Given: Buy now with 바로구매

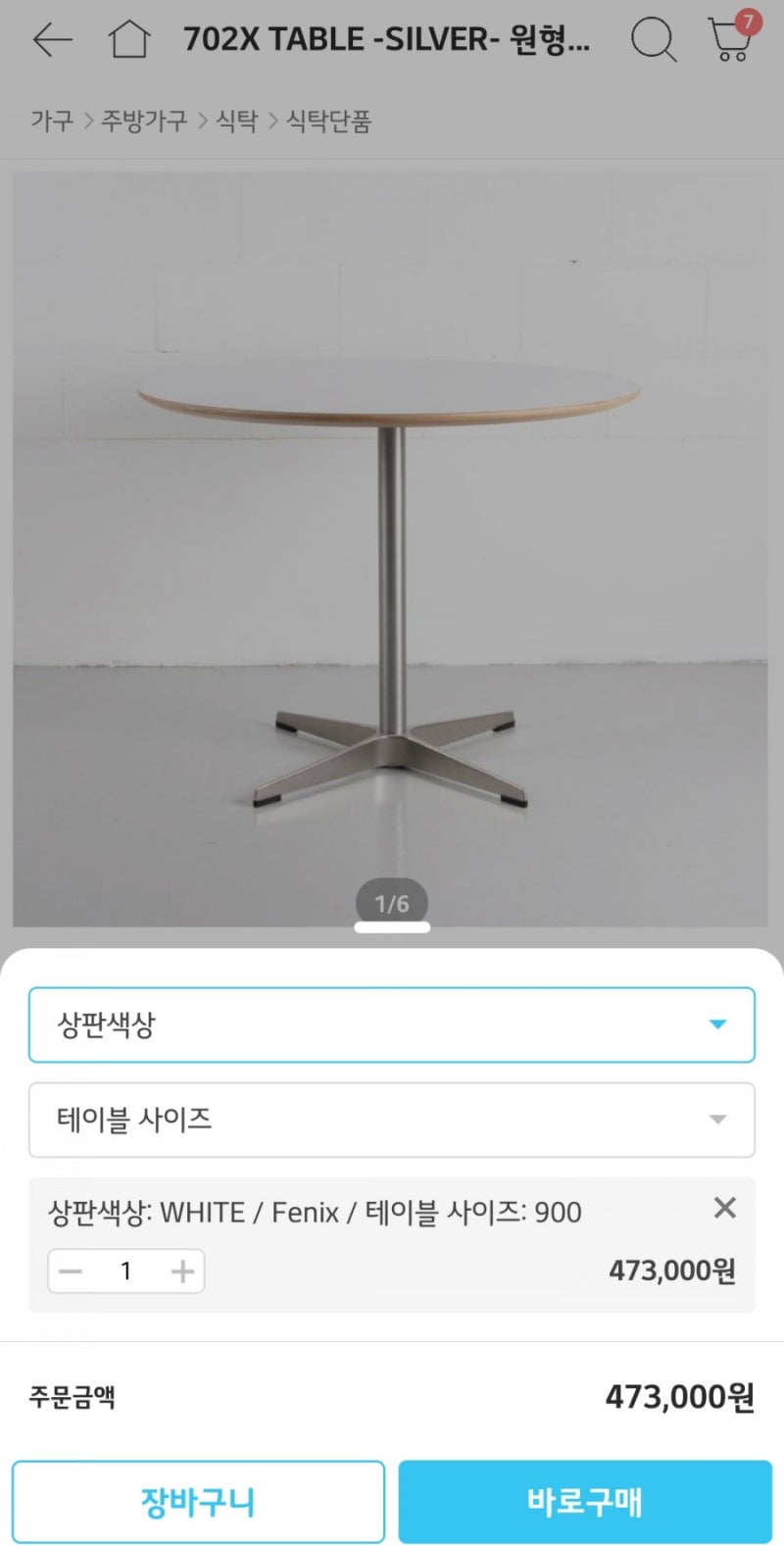Looking at the screenshot, I should 585,1502.
